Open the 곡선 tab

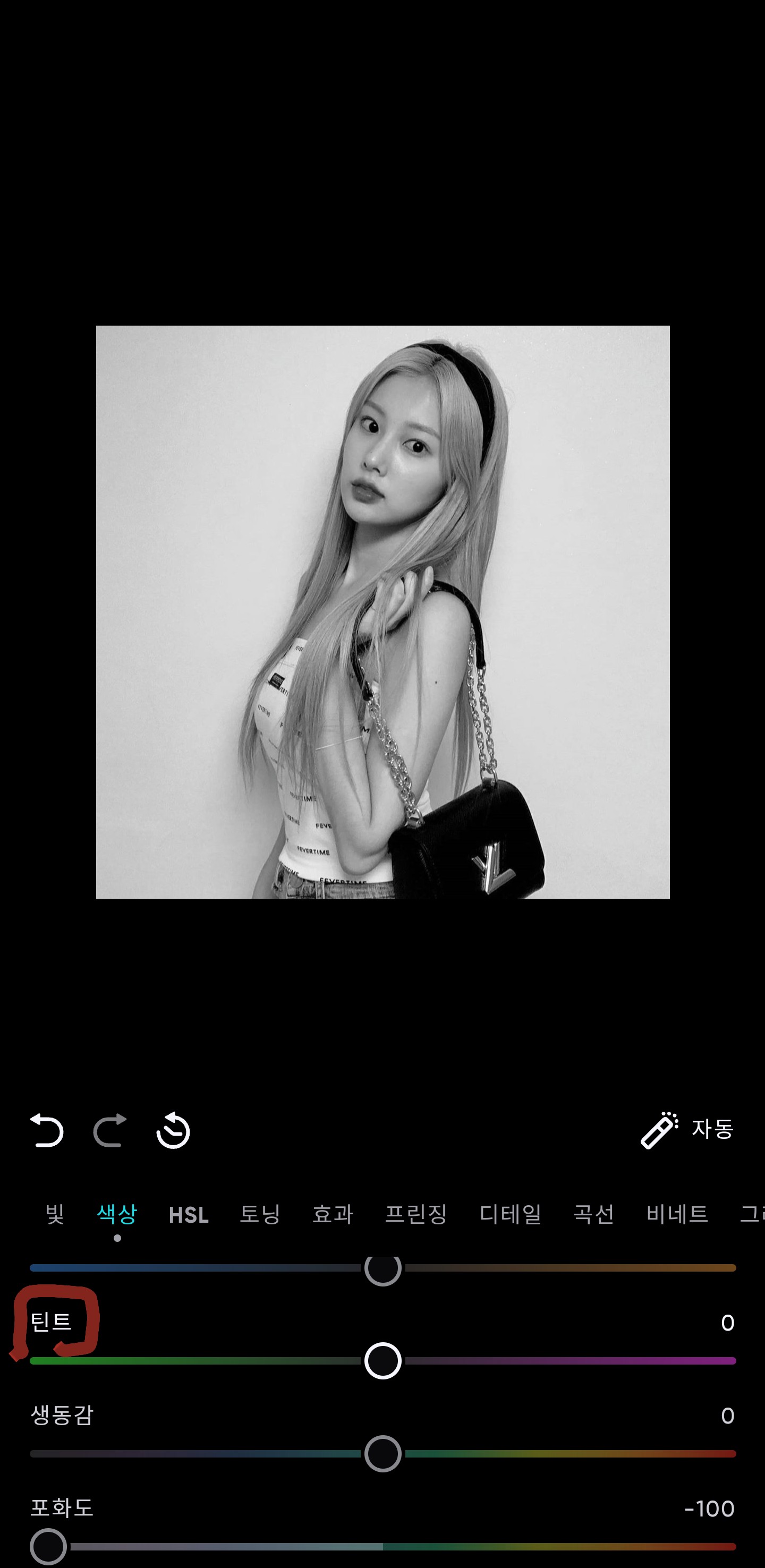click(x=593, y=1214)
